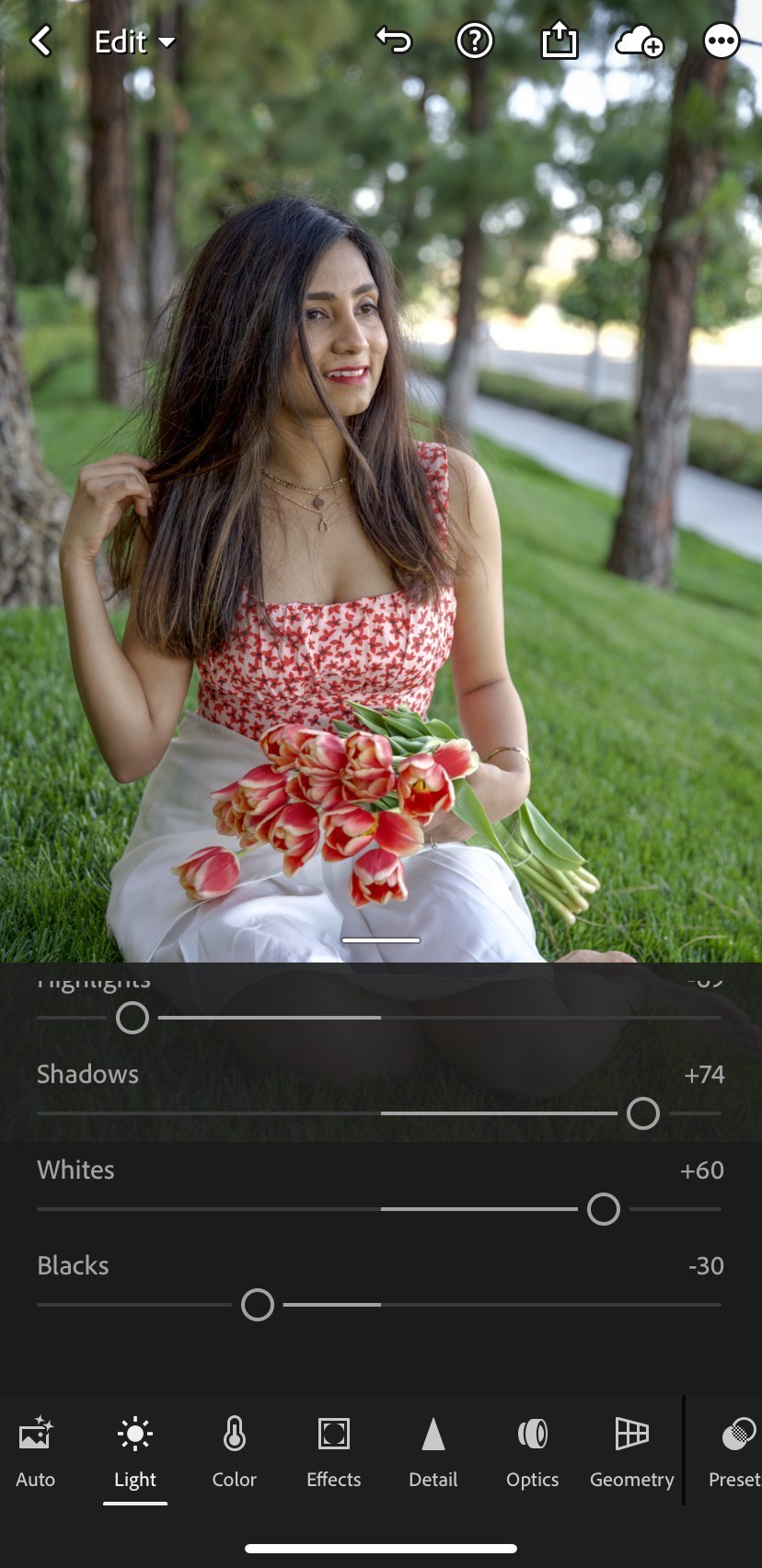Open the Effects panel
762x1568 pixels.
point(333,1454)
